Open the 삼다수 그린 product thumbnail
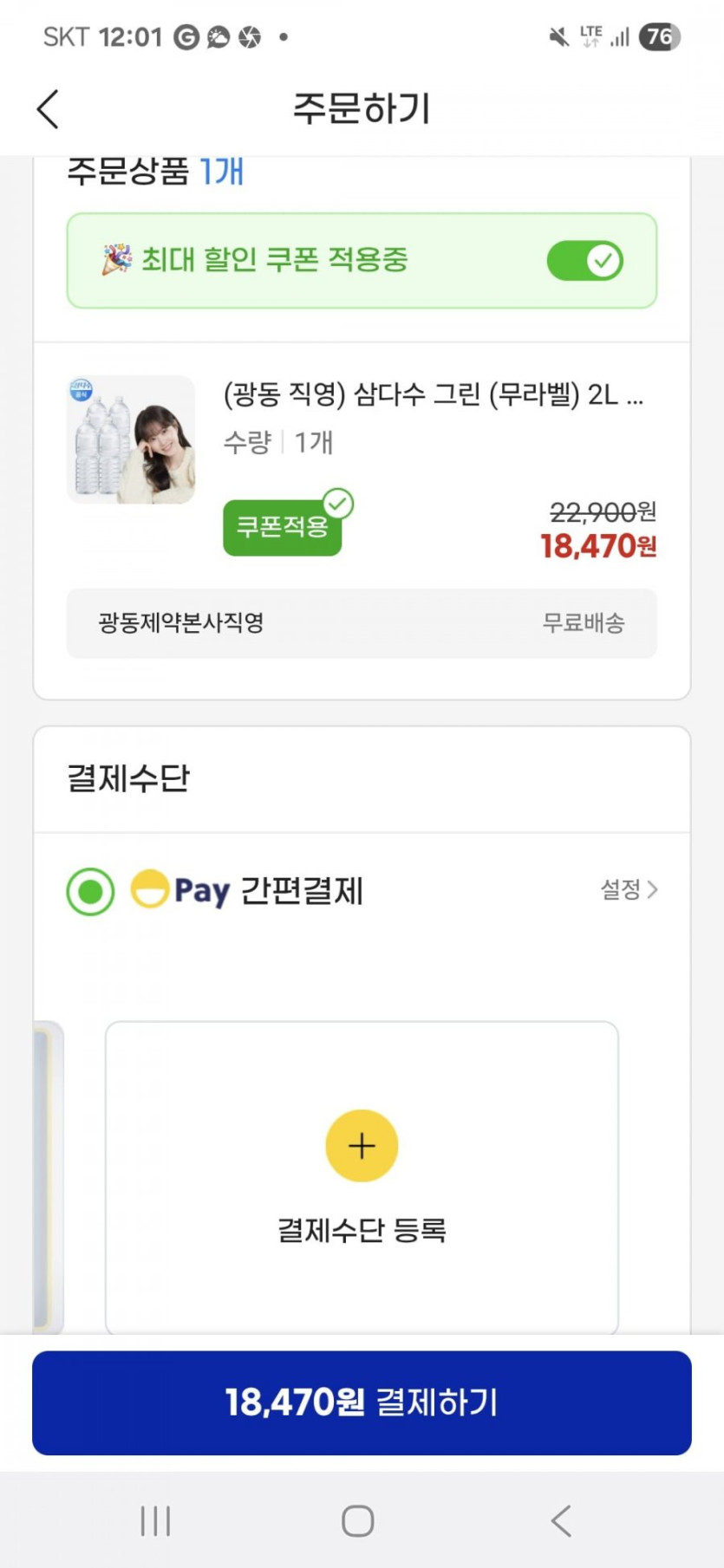The image size is (724, 1568). click(x=131, y=439)
